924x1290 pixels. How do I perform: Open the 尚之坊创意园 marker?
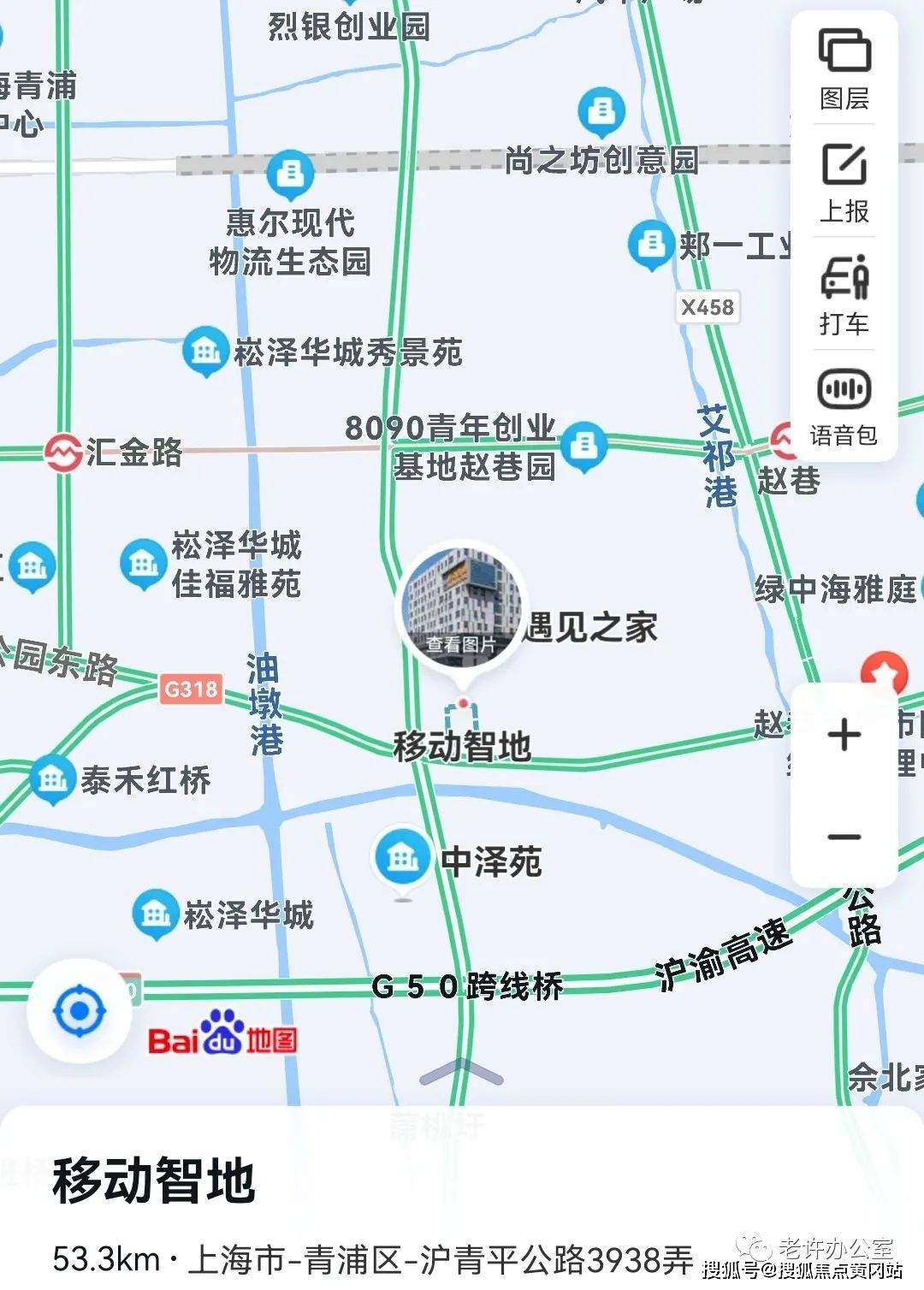601,111
